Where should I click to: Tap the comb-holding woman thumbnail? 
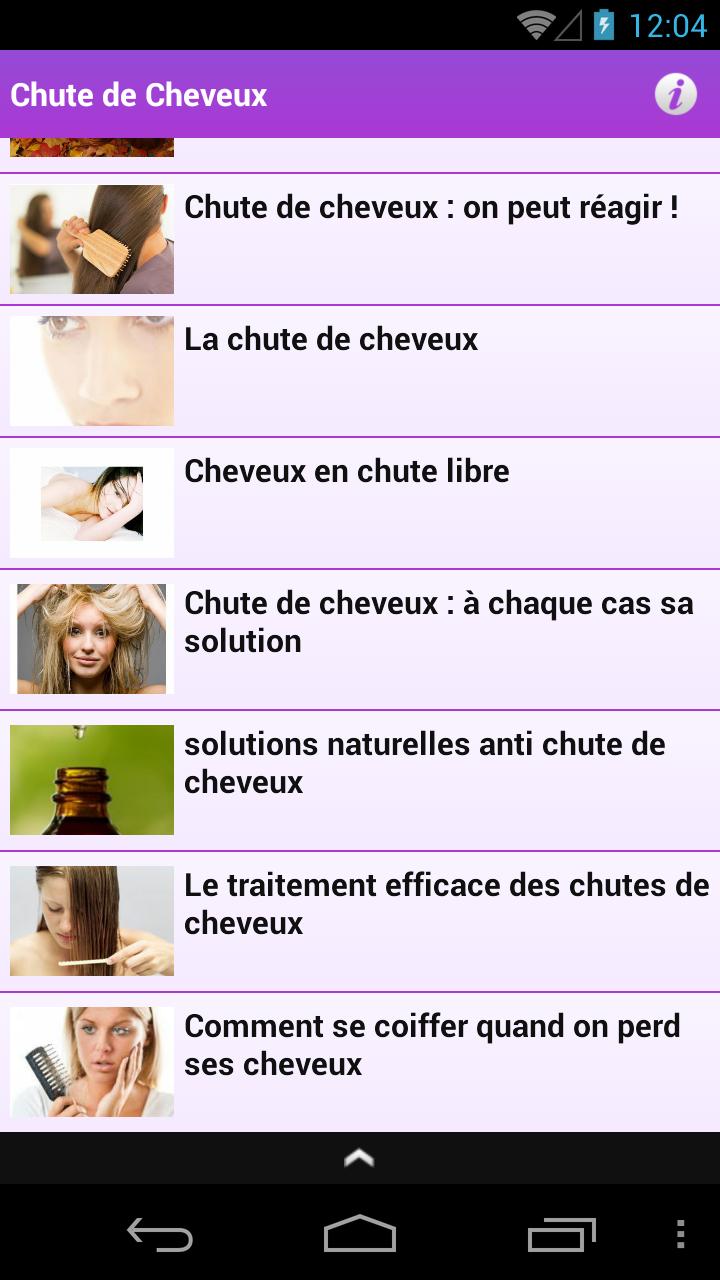[x=91, y=1061]
